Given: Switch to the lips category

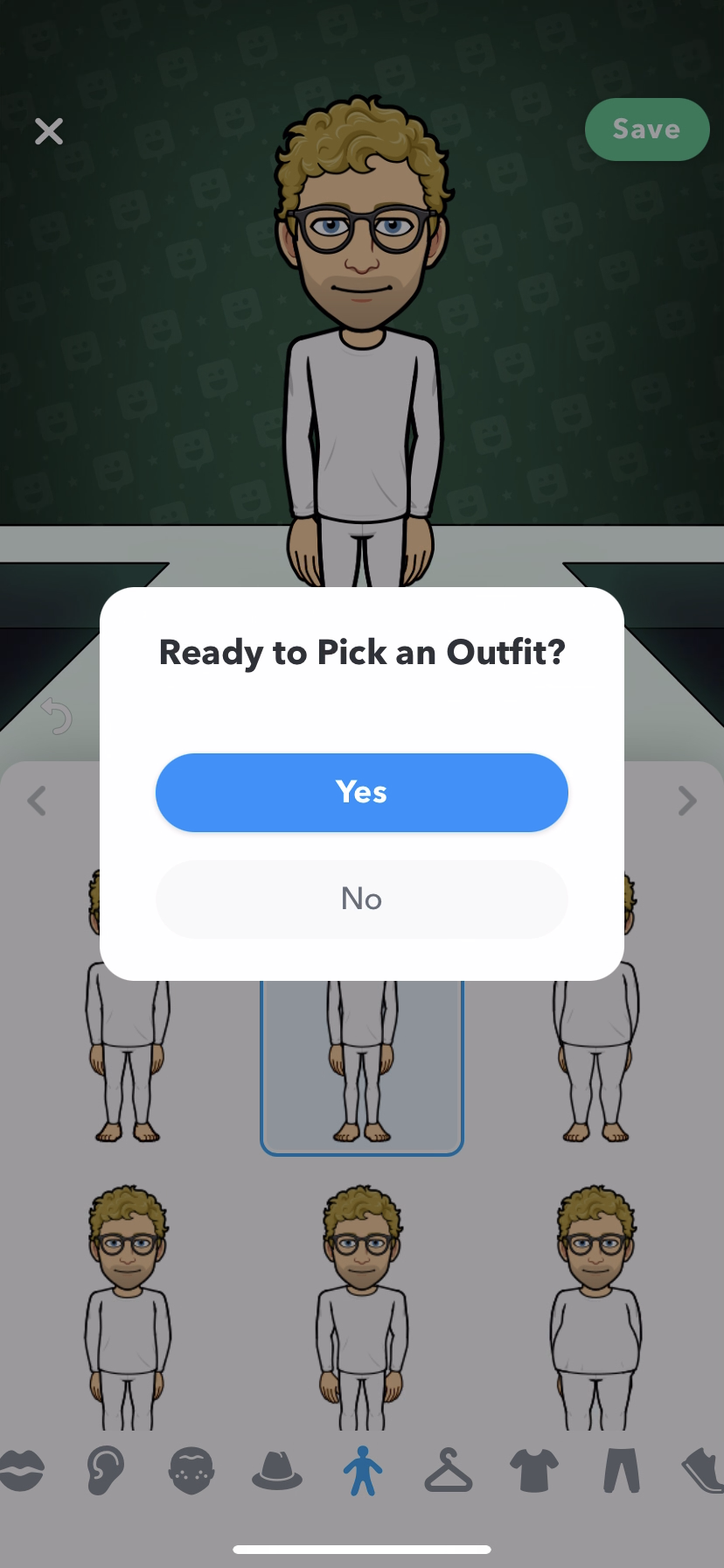Looking at the screenshot, I should click(21, 1470).
